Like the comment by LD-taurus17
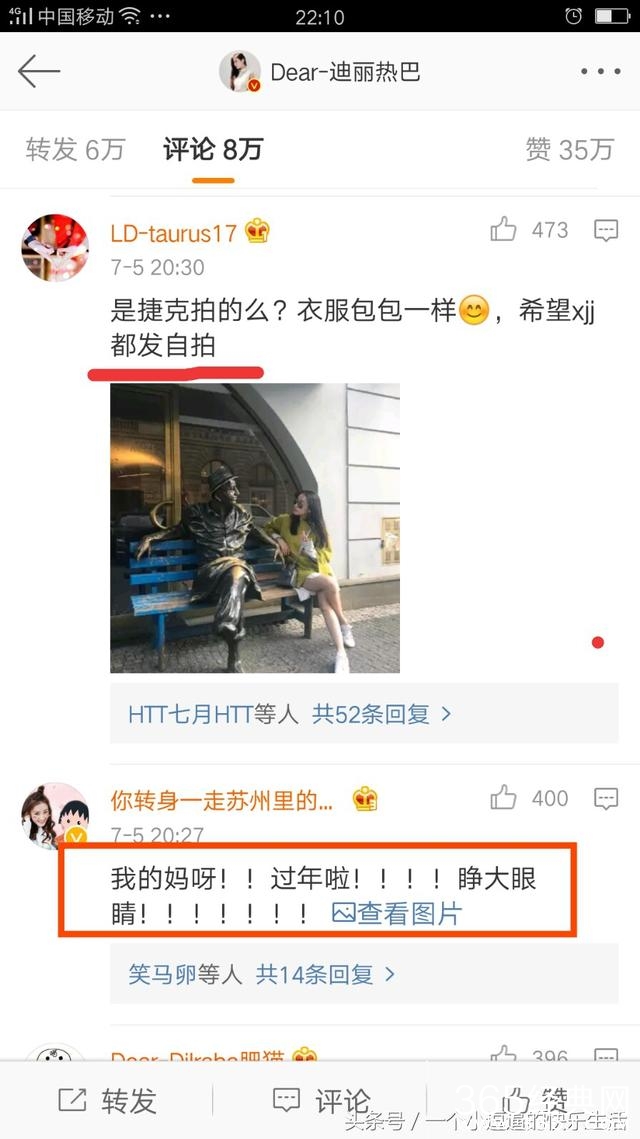This screenshot has height=1139, width=640. tap(504, 231)
